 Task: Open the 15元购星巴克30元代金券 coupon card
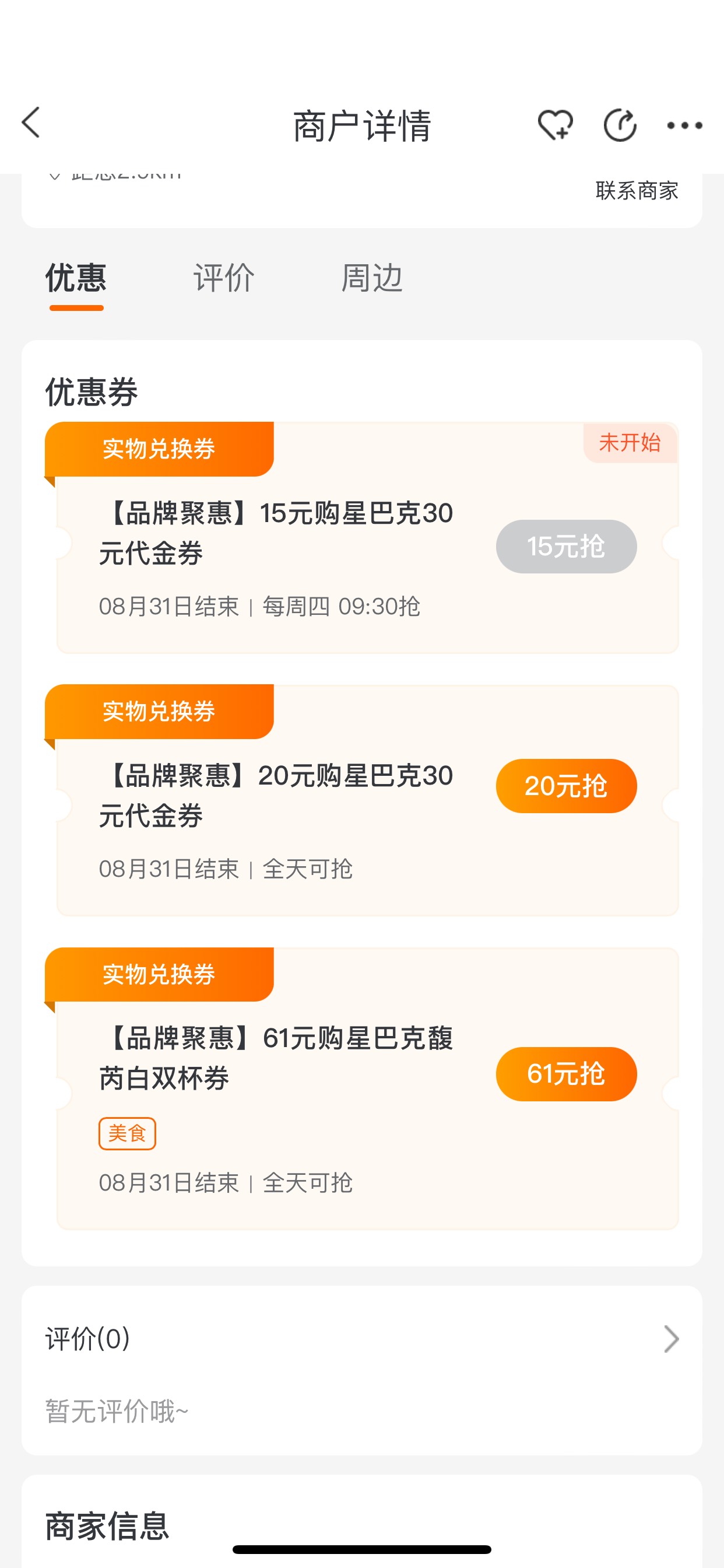click(x=276, y=534)
